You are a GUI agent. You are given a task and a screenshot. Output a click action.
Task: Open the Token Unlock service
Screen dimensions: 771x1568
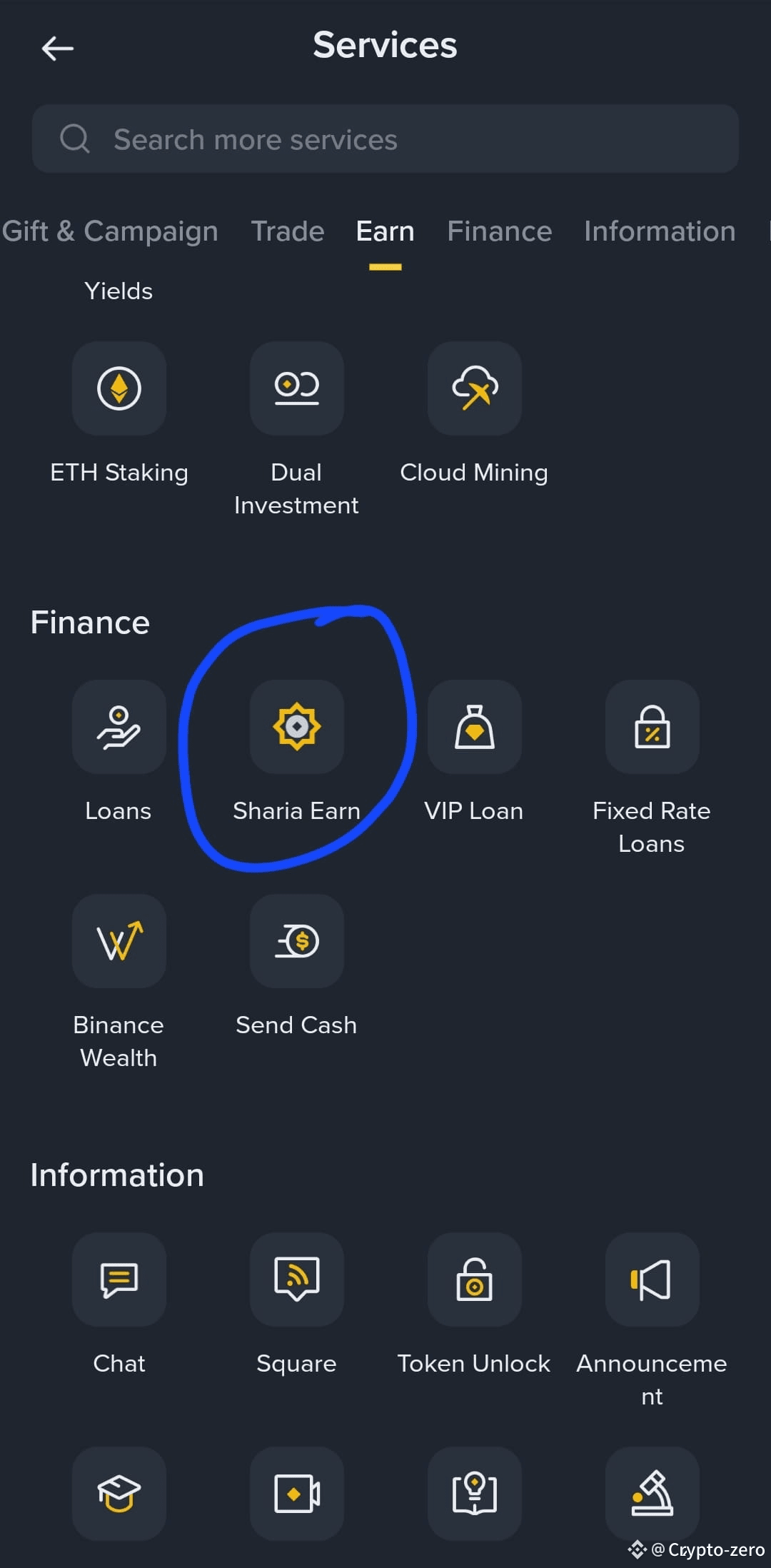coord(474,1279)
